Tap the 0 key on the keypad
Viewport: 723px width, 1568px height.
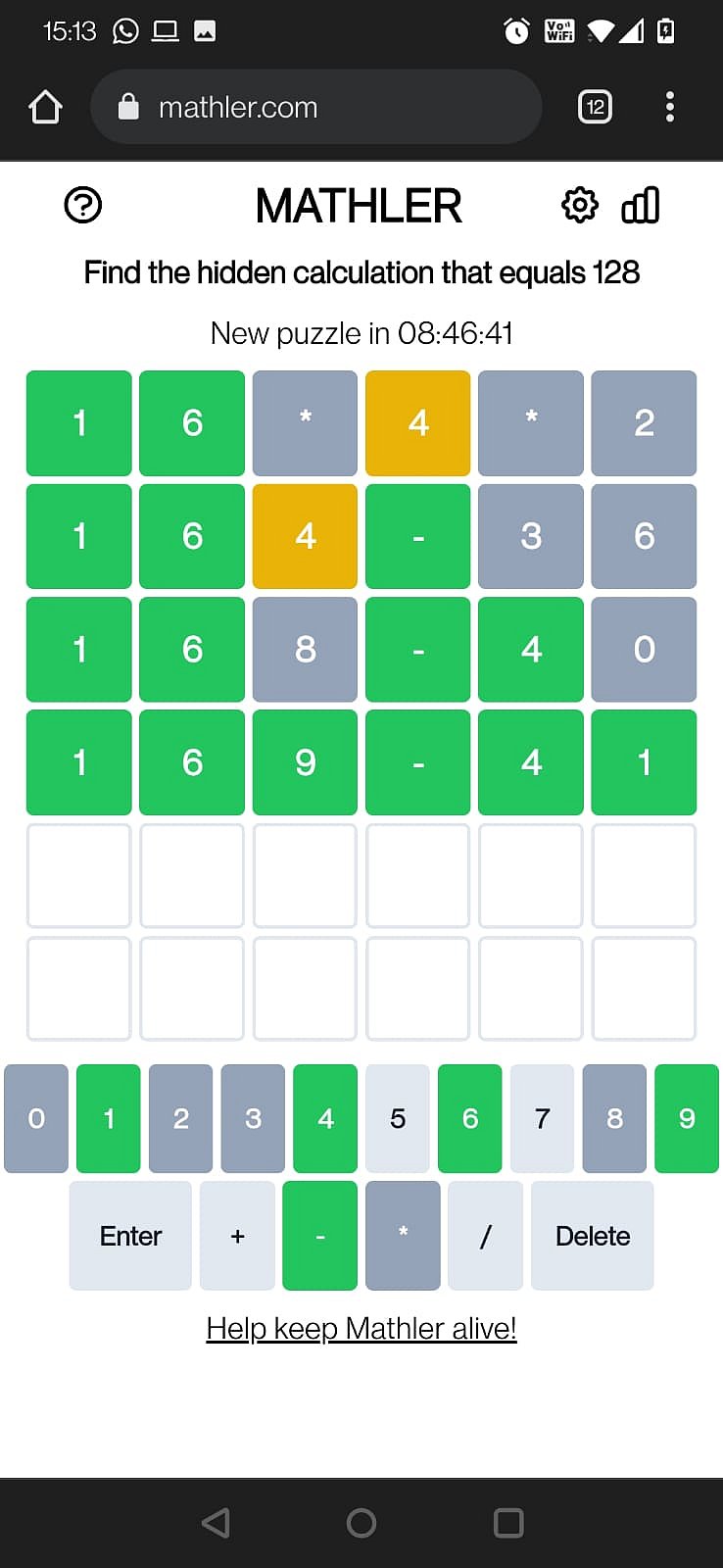coord(36,1118)
